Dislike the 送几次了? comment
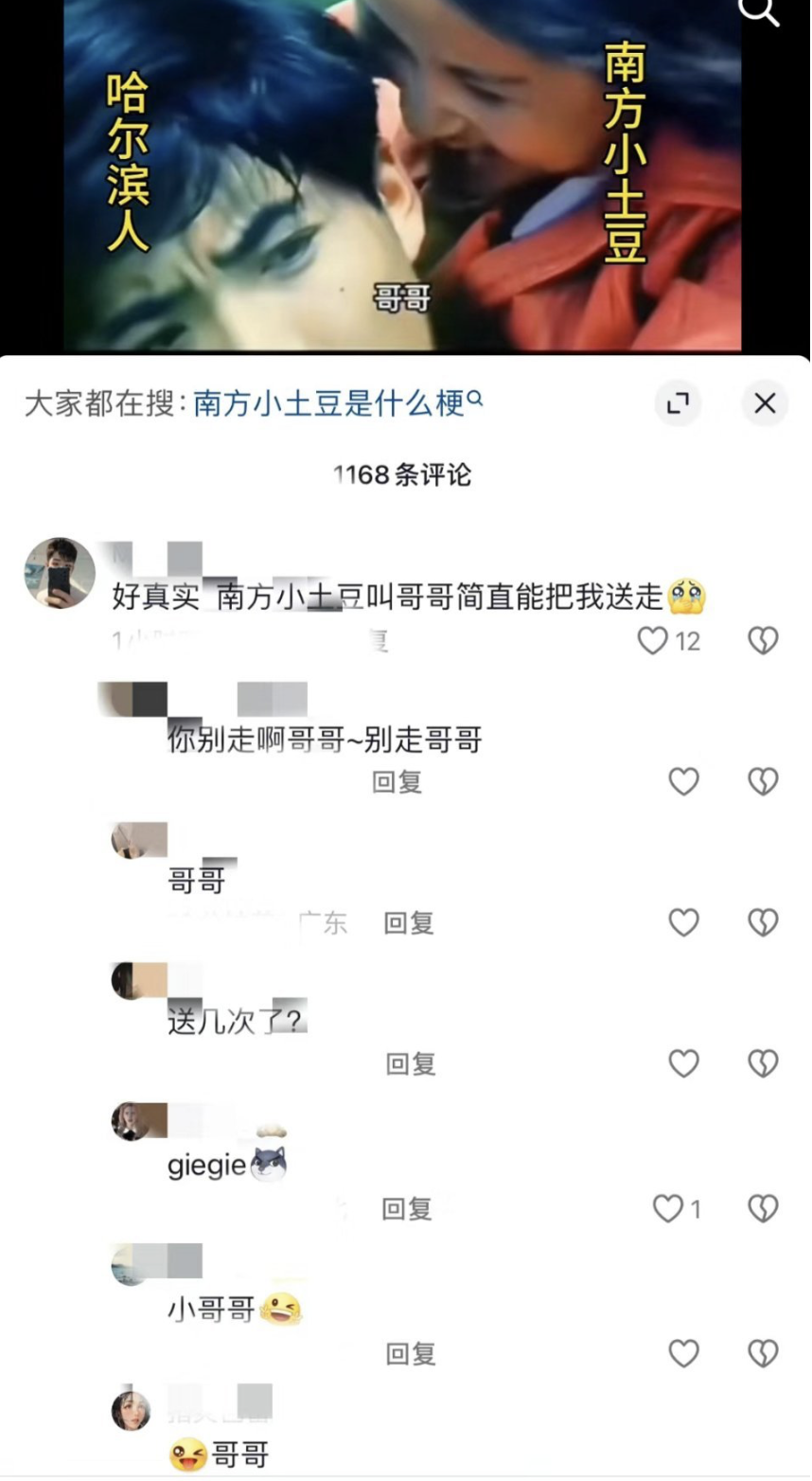812x1481 pixels. point(763,1063)
